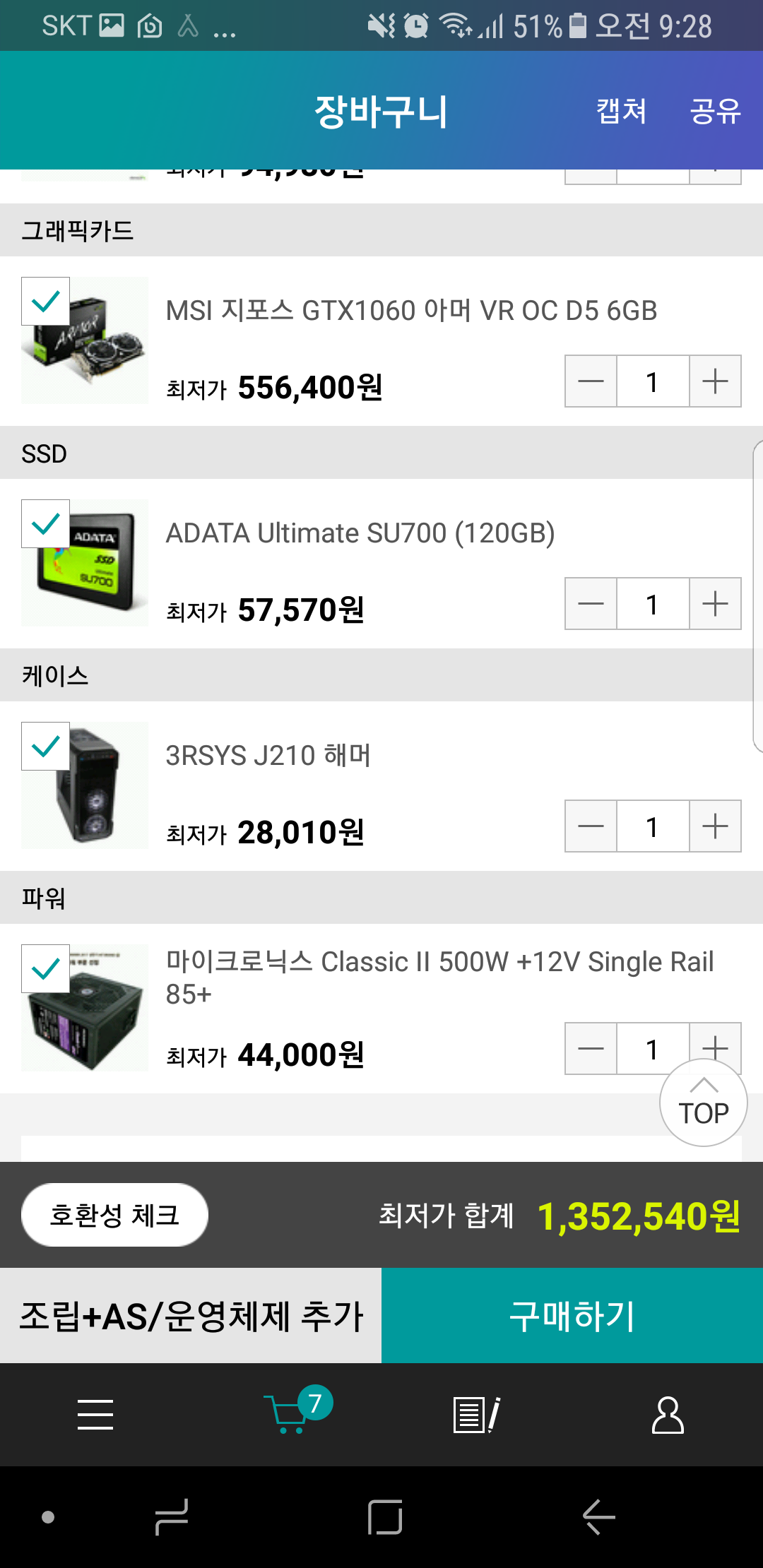Go back with the system back button
This screenshot has height=1568, width=763.
[599, 1516]
